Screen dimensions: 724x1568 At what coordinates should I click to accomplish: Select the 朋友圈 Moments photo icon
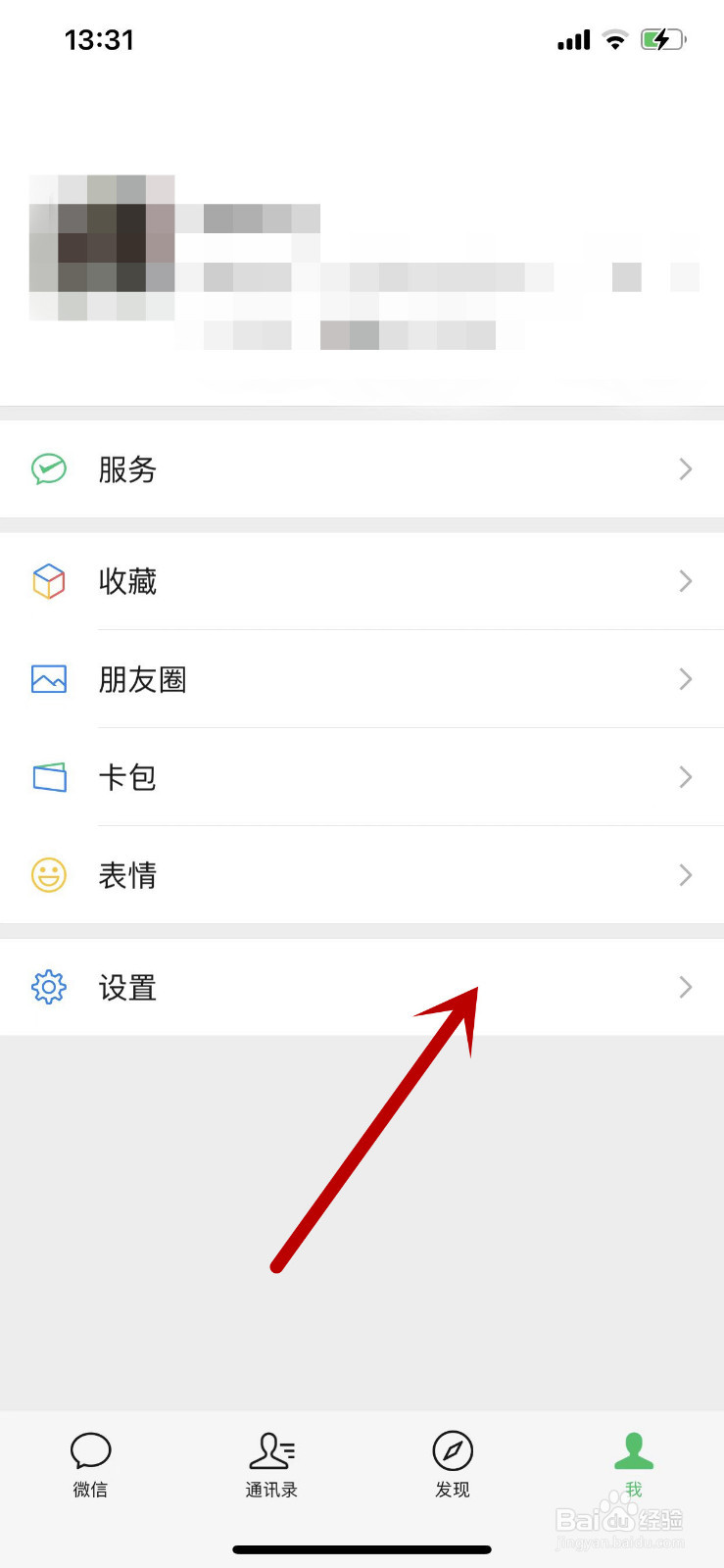(x=49, y=679)
